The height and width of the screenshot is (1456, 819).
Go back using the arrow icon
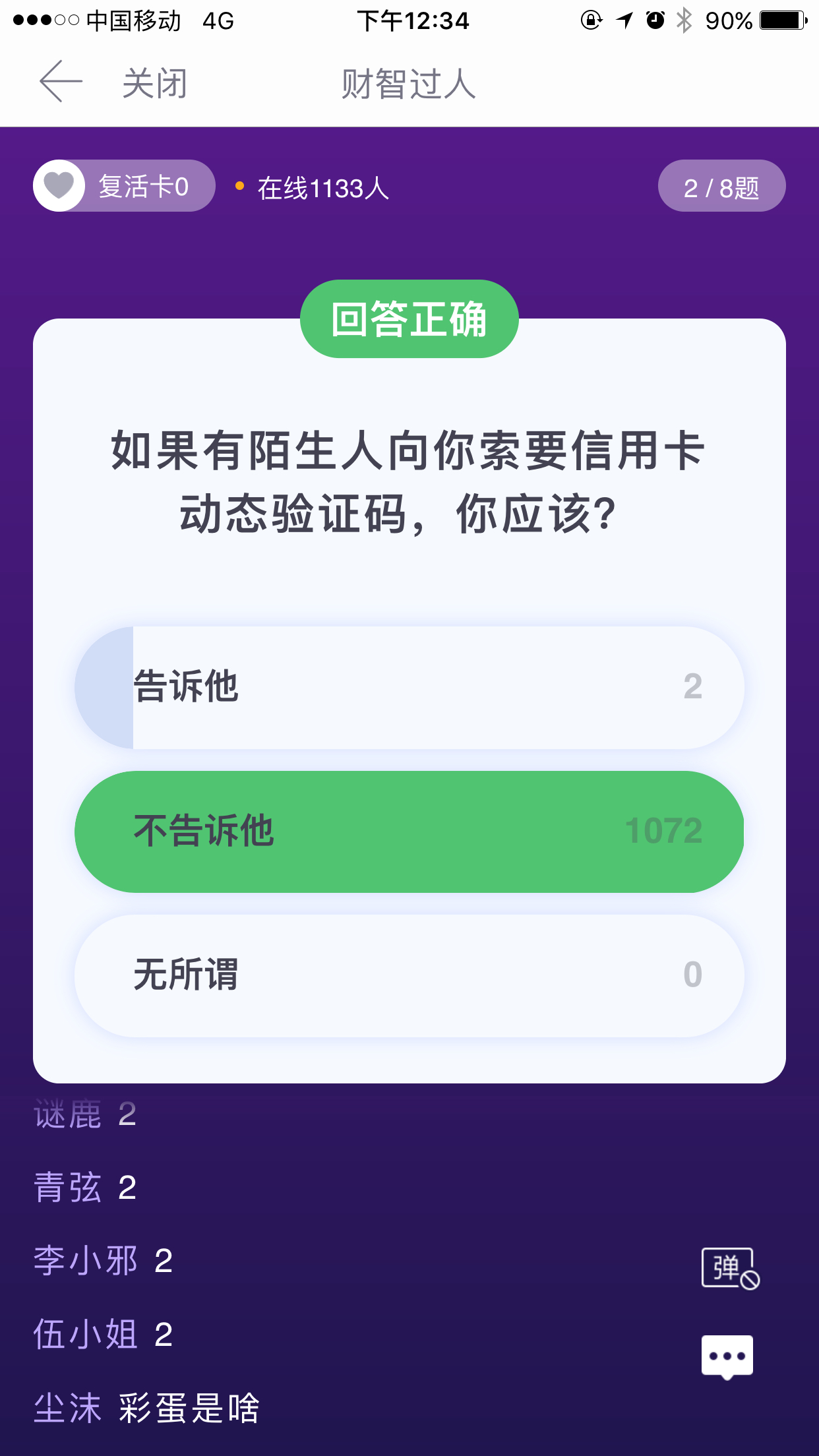point(61,82)
